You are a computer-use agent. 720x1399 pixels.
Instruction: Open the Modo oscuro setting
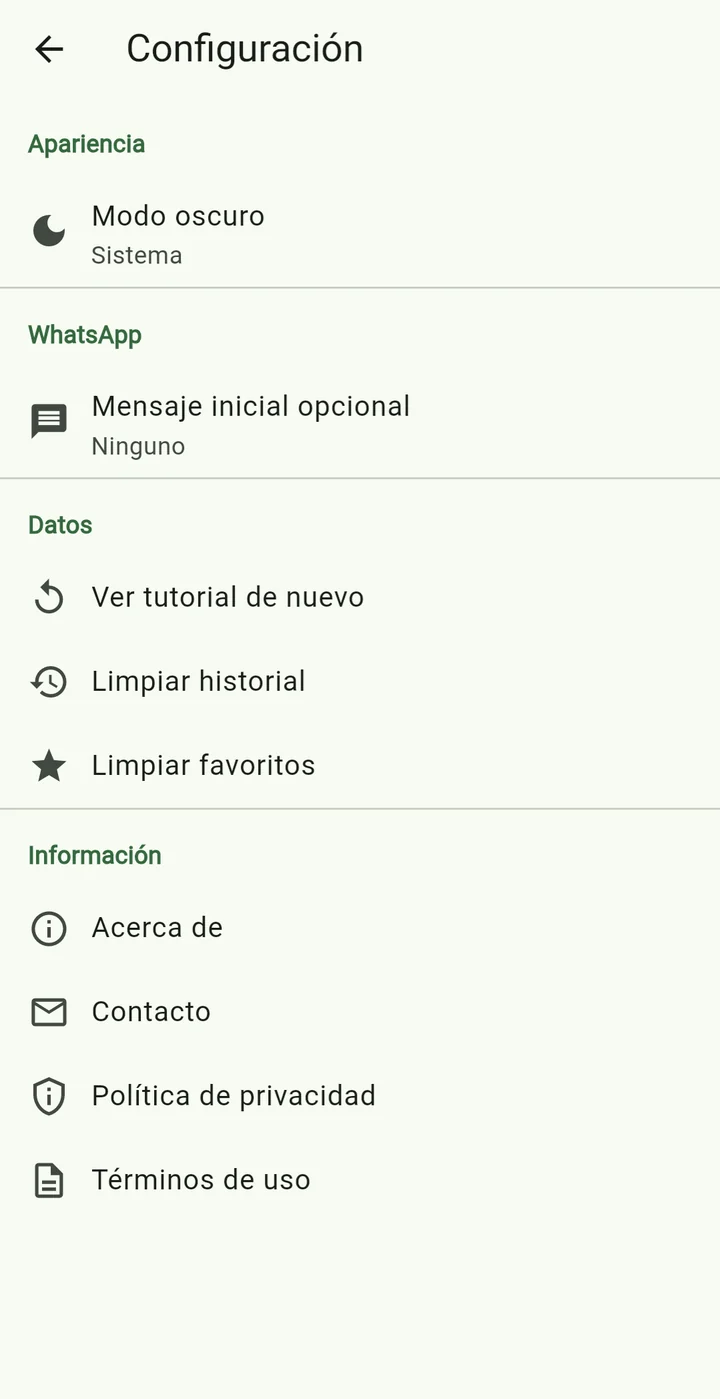(x=360, y=234)
